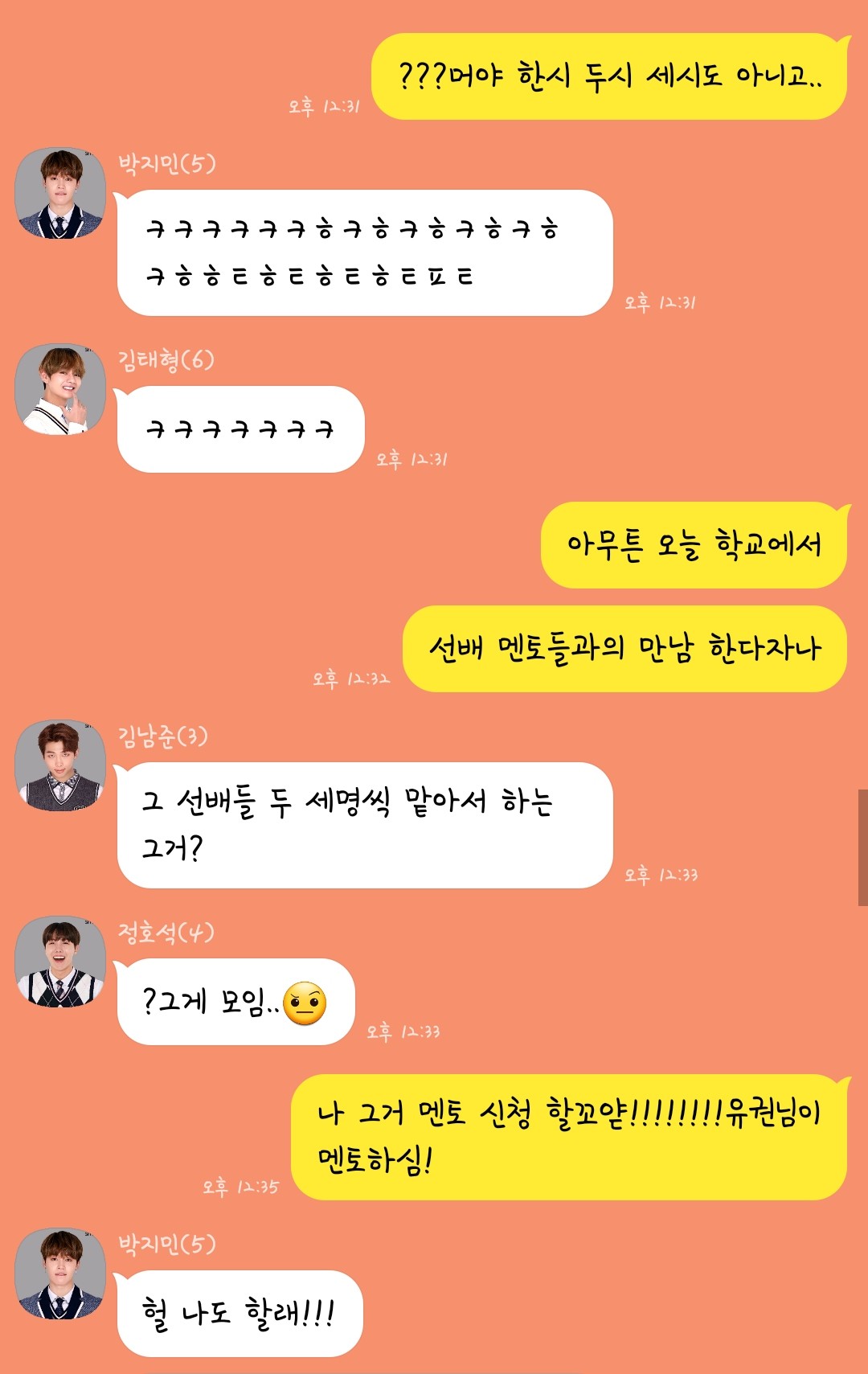
Task: Tap 박지민's avatar beside the ㅋㅋㅋ message
Action: point(60,193)
